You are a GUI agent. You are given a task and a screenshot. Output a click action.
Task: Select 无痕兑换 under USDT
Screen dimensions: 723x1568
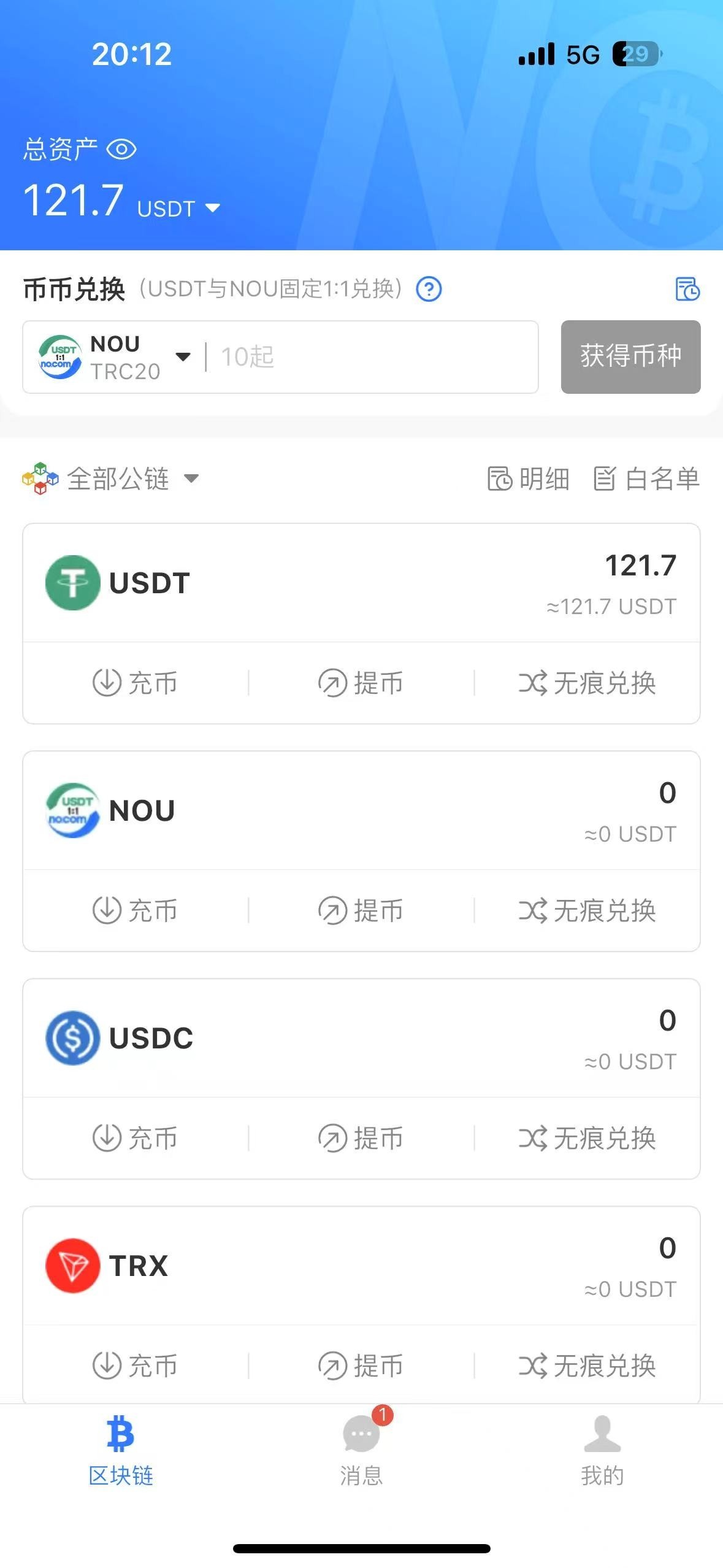click(x=587, y=683)
